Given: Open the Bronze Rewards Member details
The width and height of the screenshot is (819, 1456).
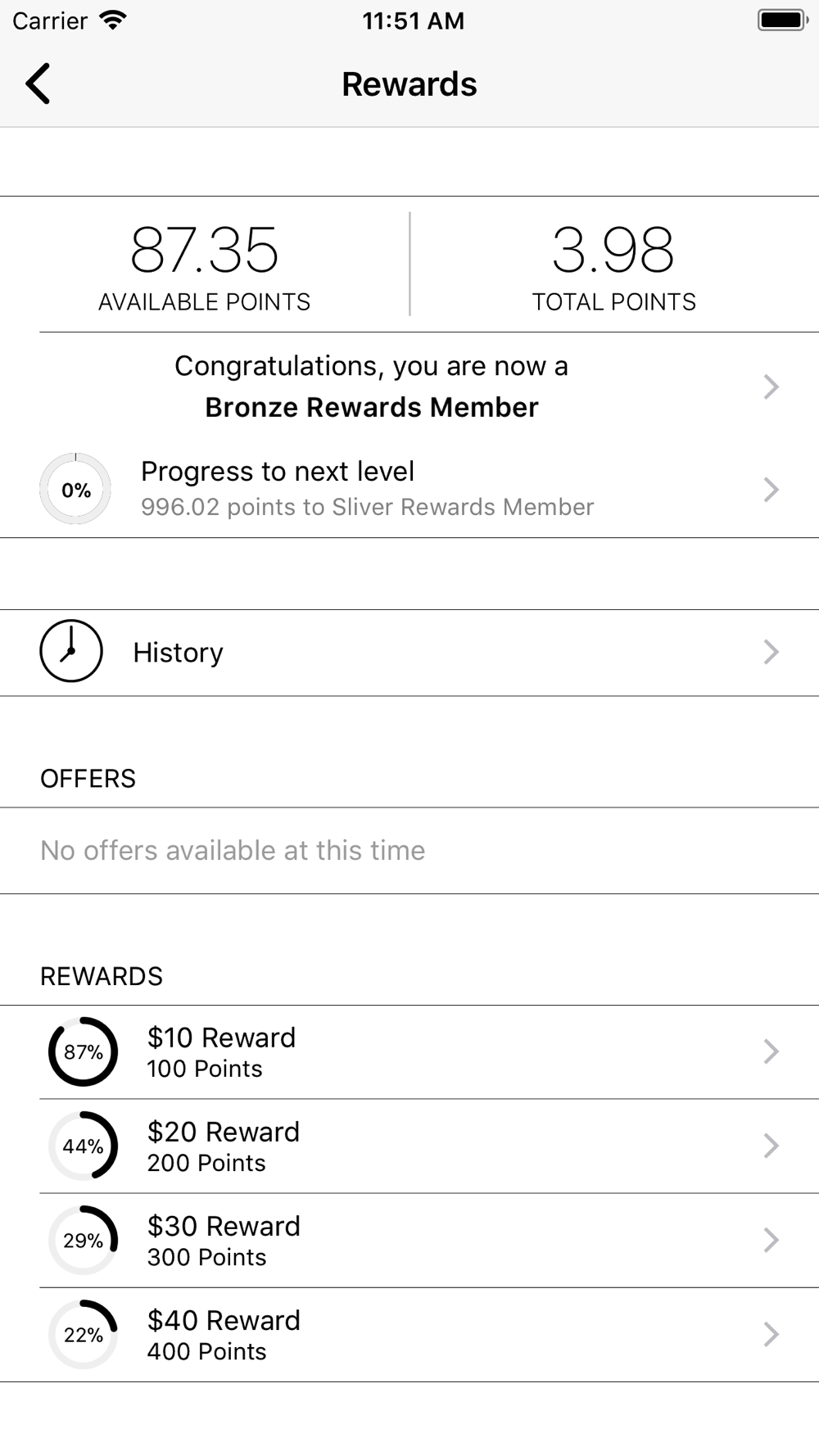Looking at the screenshot, I should coord(409,387).
